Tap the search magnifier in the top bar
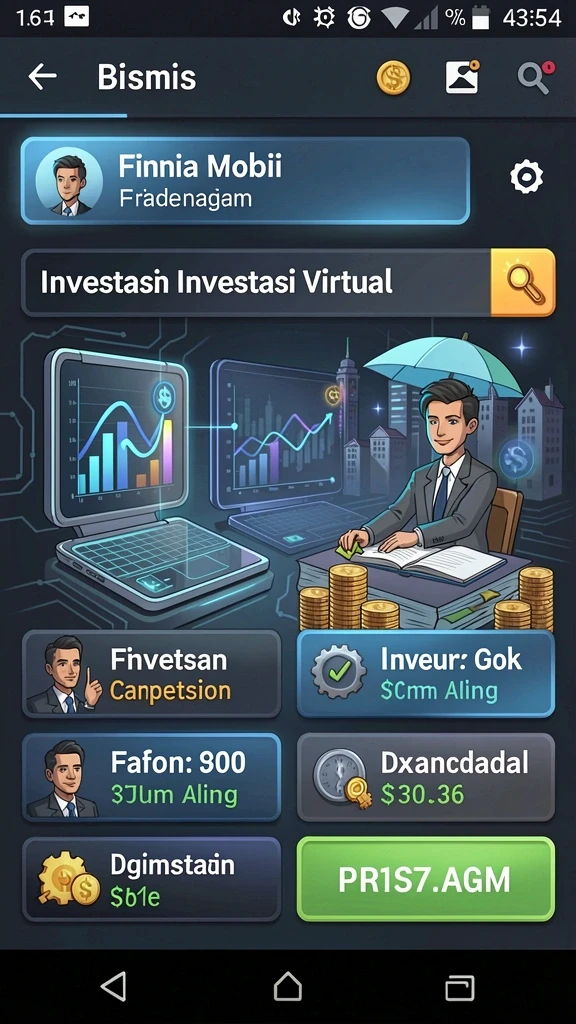Viewport: 576px width, 1024px height. pos(535,78)
